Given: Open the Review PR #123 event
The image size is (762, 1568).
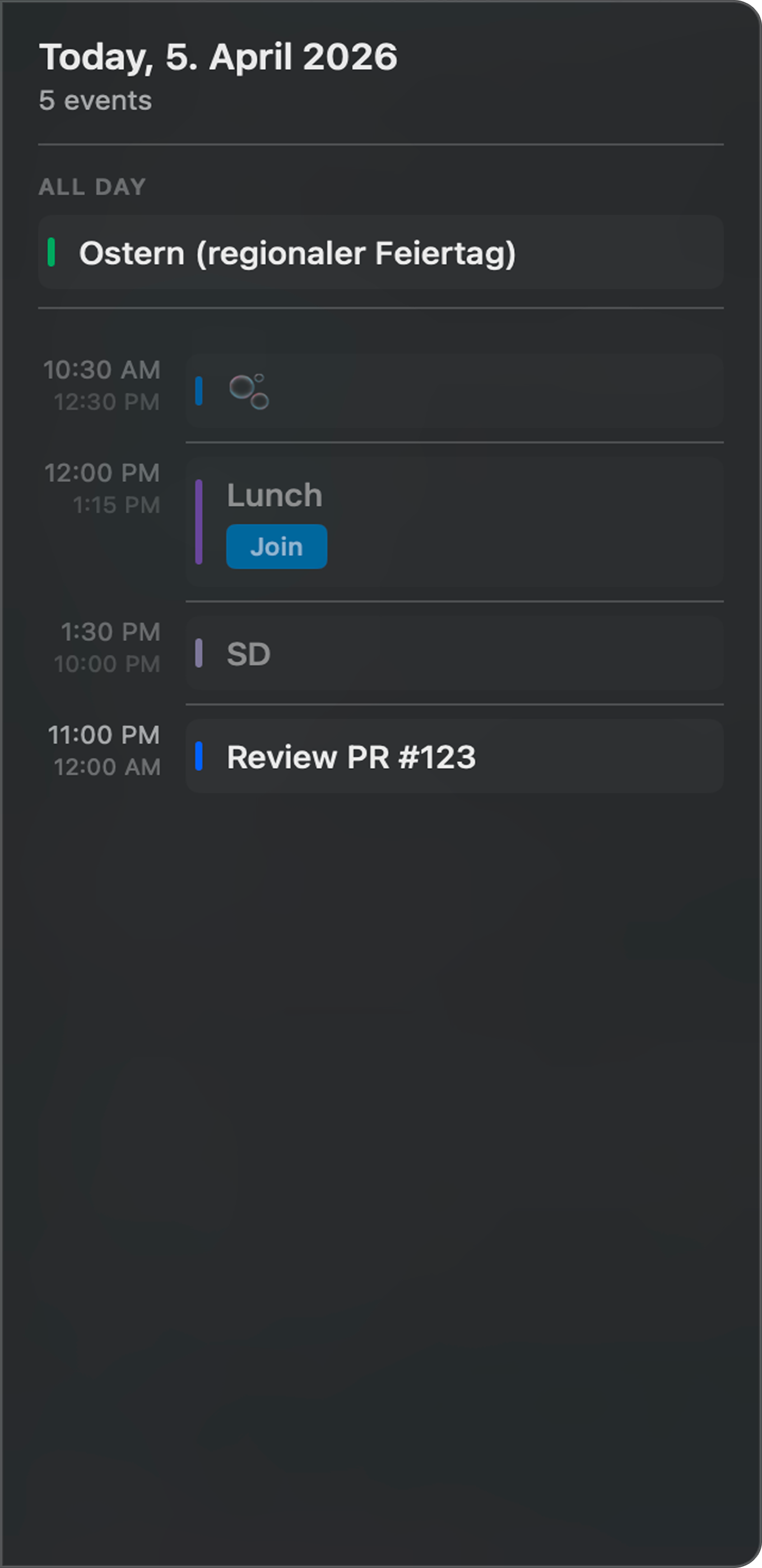Looking at the screenshot, I should coord(453,757).
